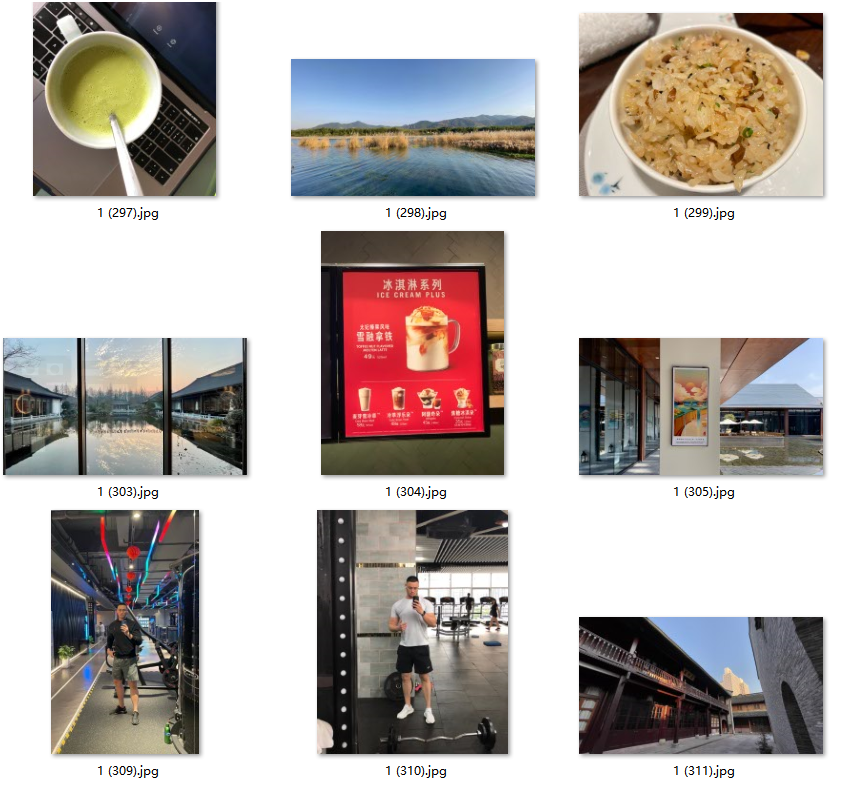View the ice cream poster 1 (304).jpg
This screenshot has height=786, width=852.
413,353
